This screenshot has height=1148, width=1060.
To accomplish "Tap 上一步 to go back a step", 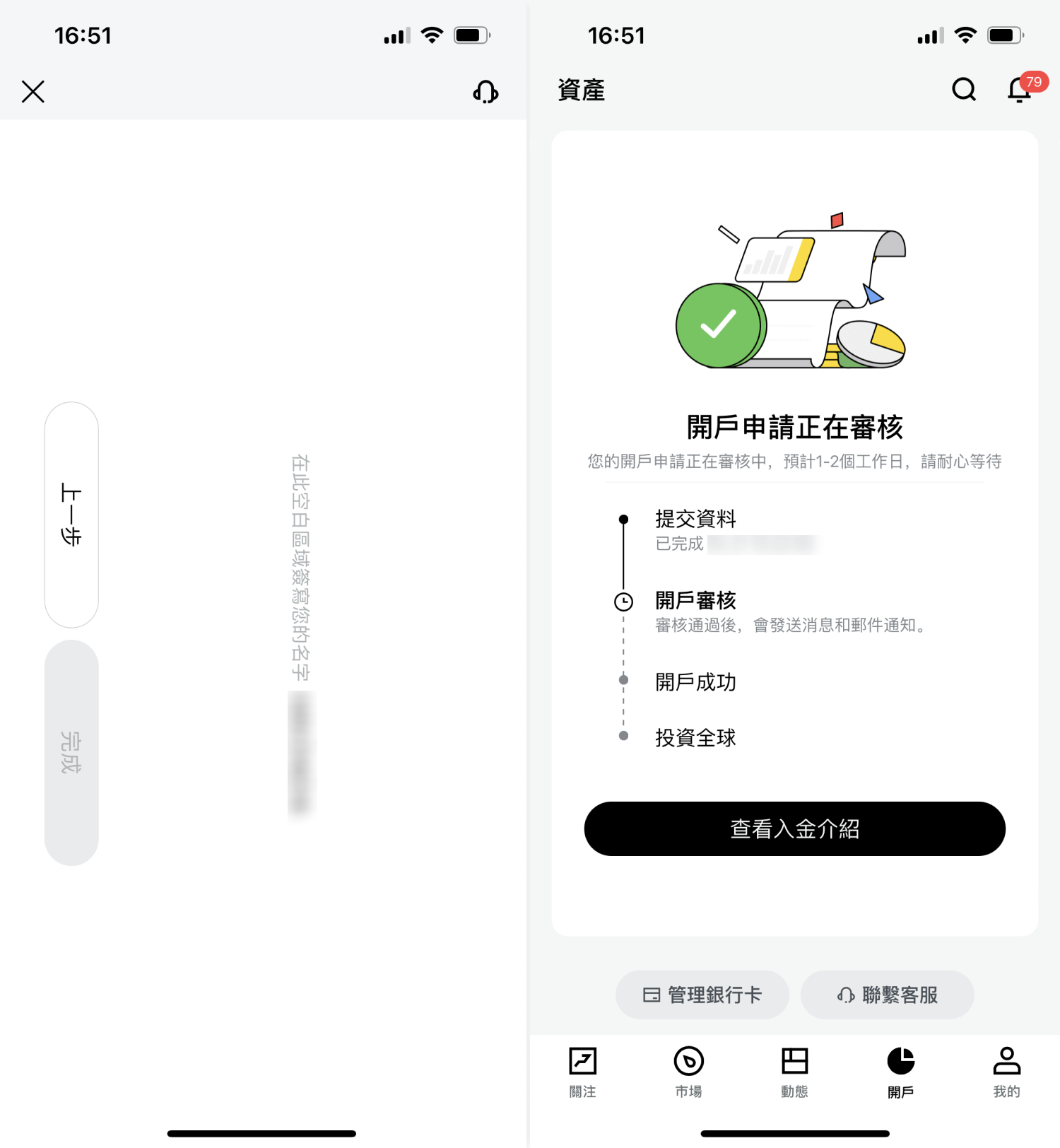I will 71,515.
